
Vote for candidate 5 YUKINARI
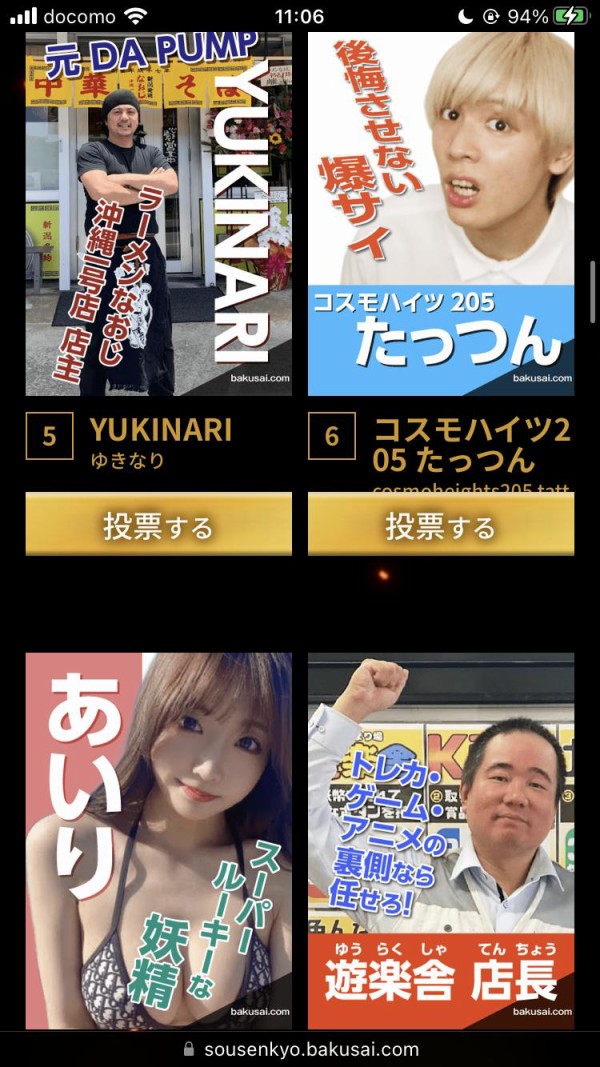point(159,524)
